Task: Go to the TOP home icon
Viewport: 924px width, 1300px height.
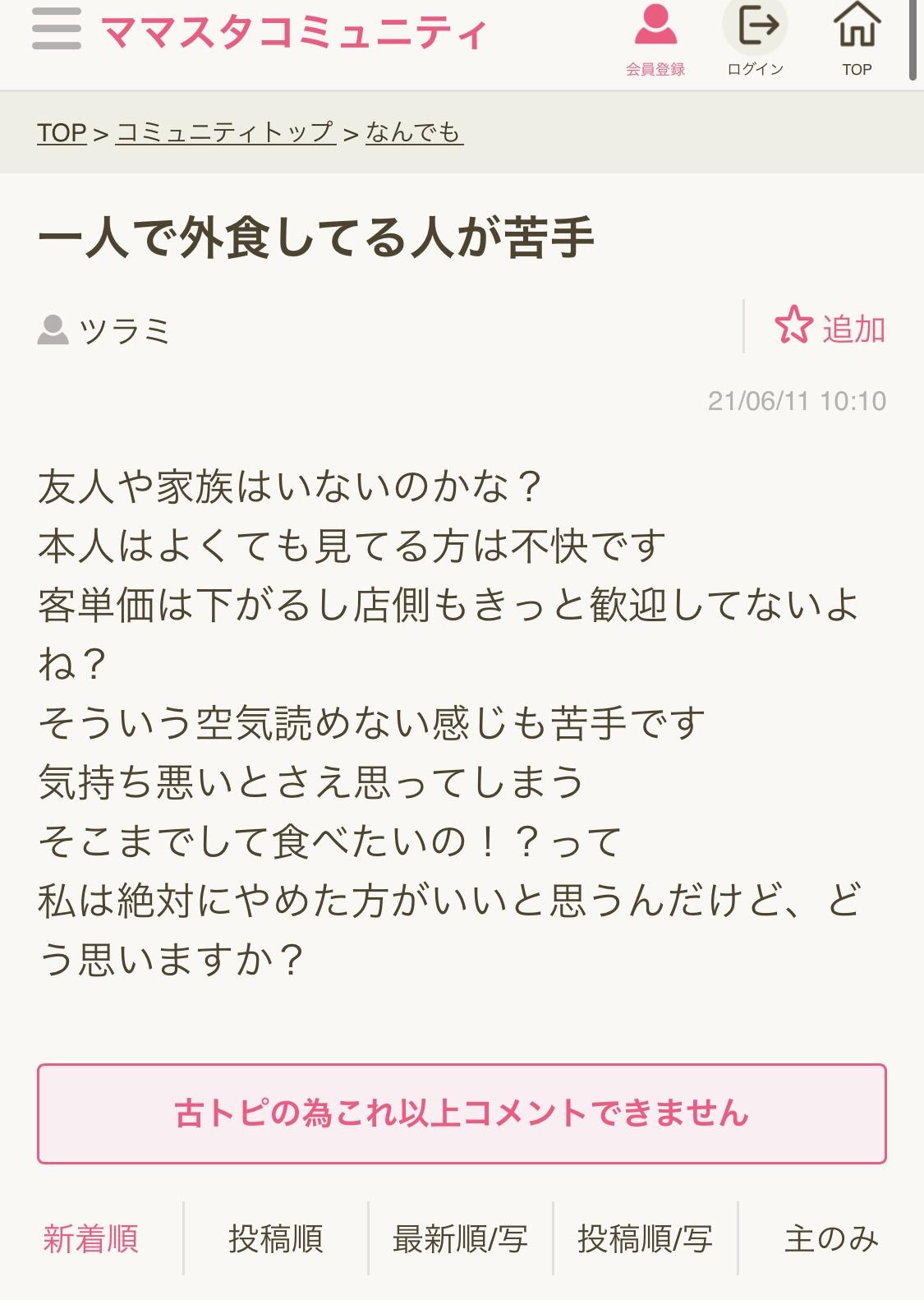Action: 857,39
